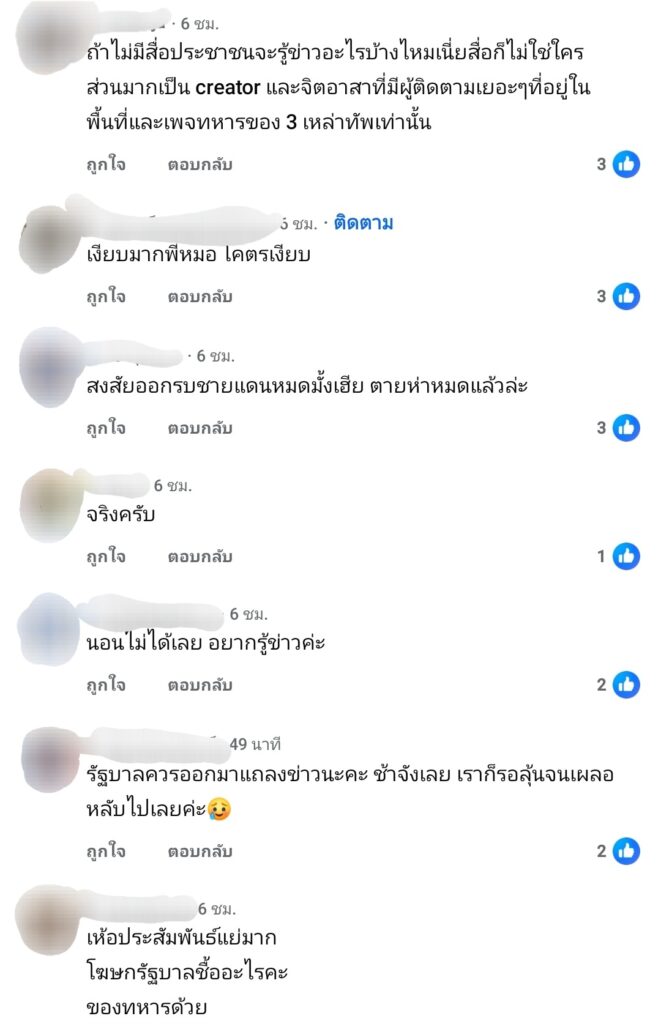661x1024 pixels.
Task: Tap ถูกใจ under the จริงครับ comment
Action: pyautogui.click(x=106, y=556)
